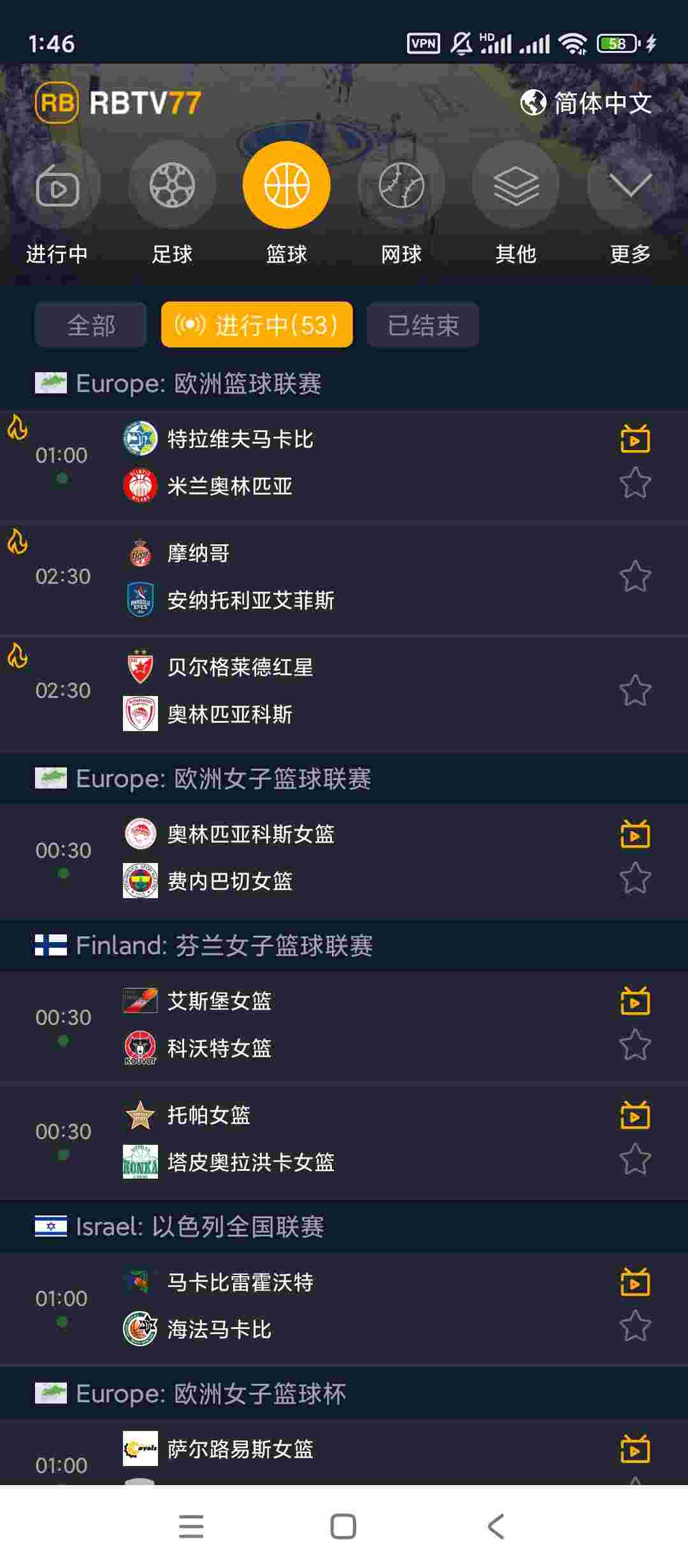Star the 贝尔格莱德红星 vs 奥林匹亚科斯 match
Viewport: 688px width, 1568px height.
[635, 691]
